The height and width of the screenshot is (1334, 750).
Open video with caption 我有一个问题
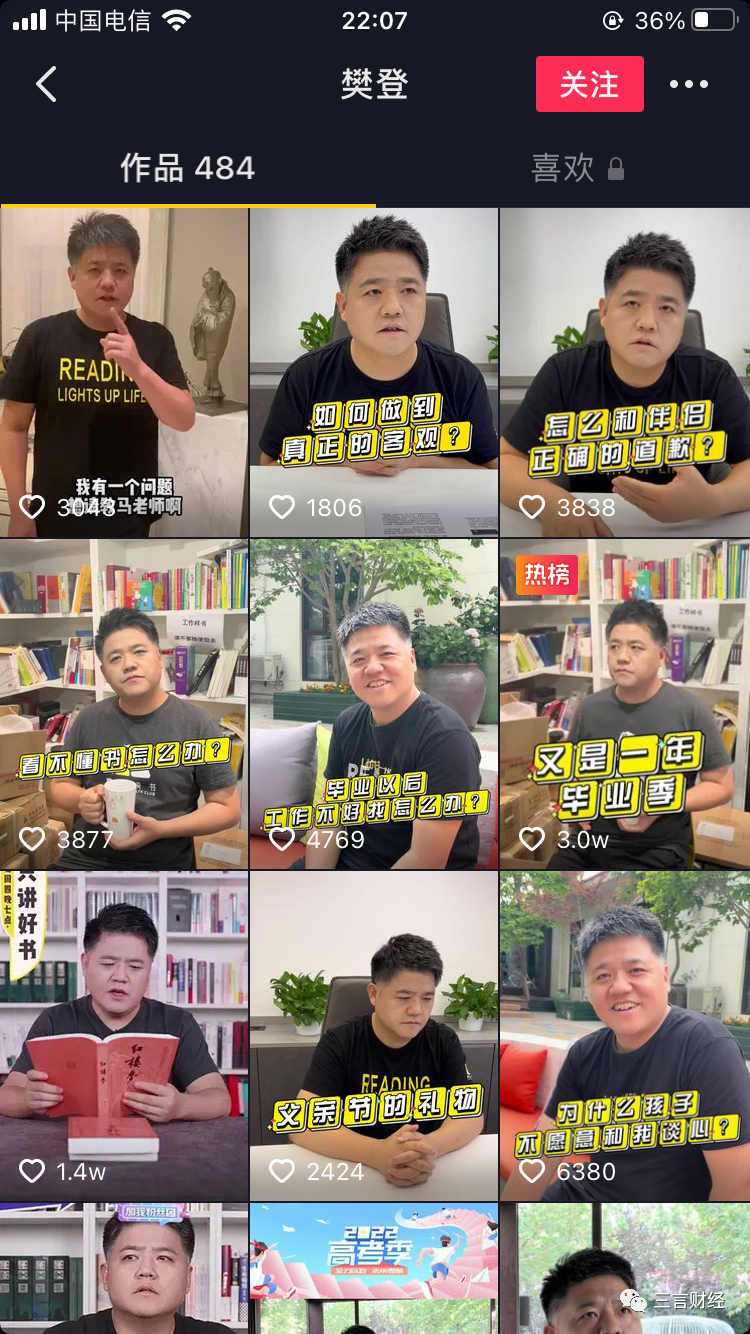pyautogui.click(x=124, y=372)
